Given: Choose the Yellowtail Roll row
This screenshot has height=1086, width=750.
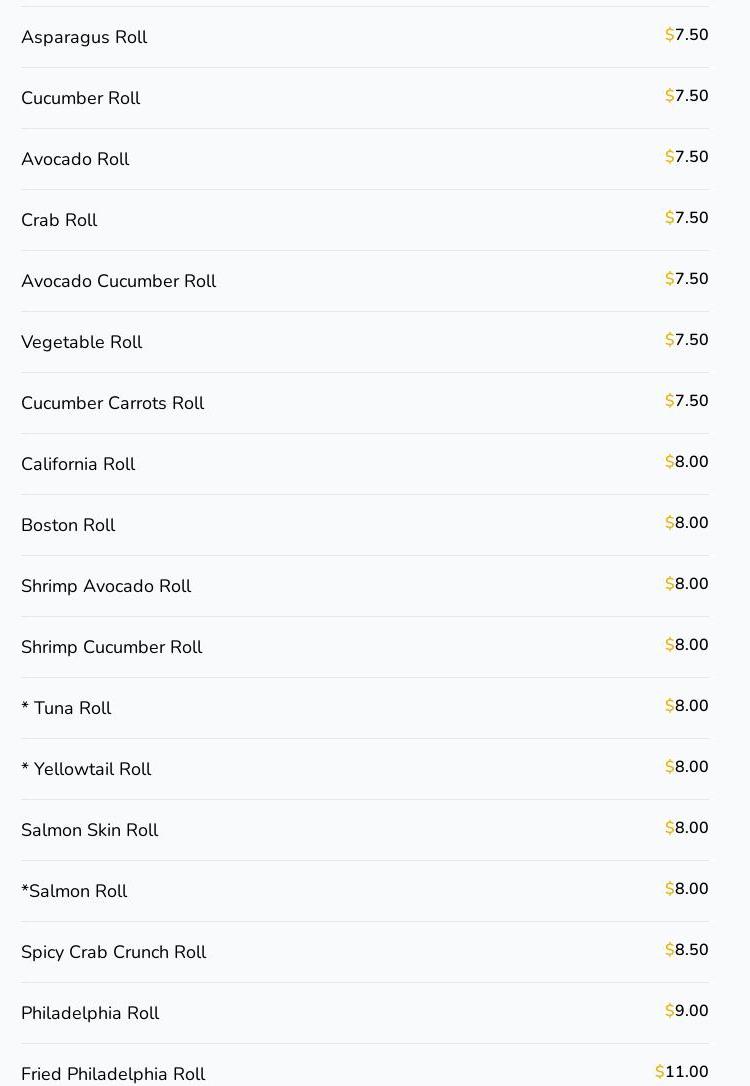Looking at the screenshot, I should click(87, 769).
